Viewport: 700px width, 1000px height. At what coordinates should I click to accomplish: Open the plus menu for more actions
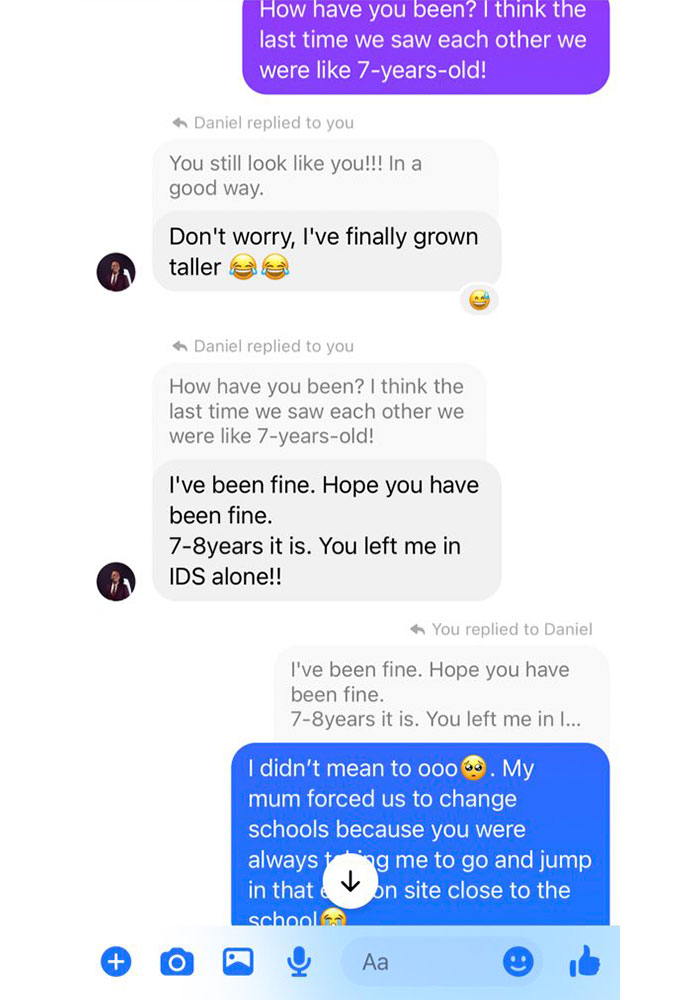click(x=116, y=962)
